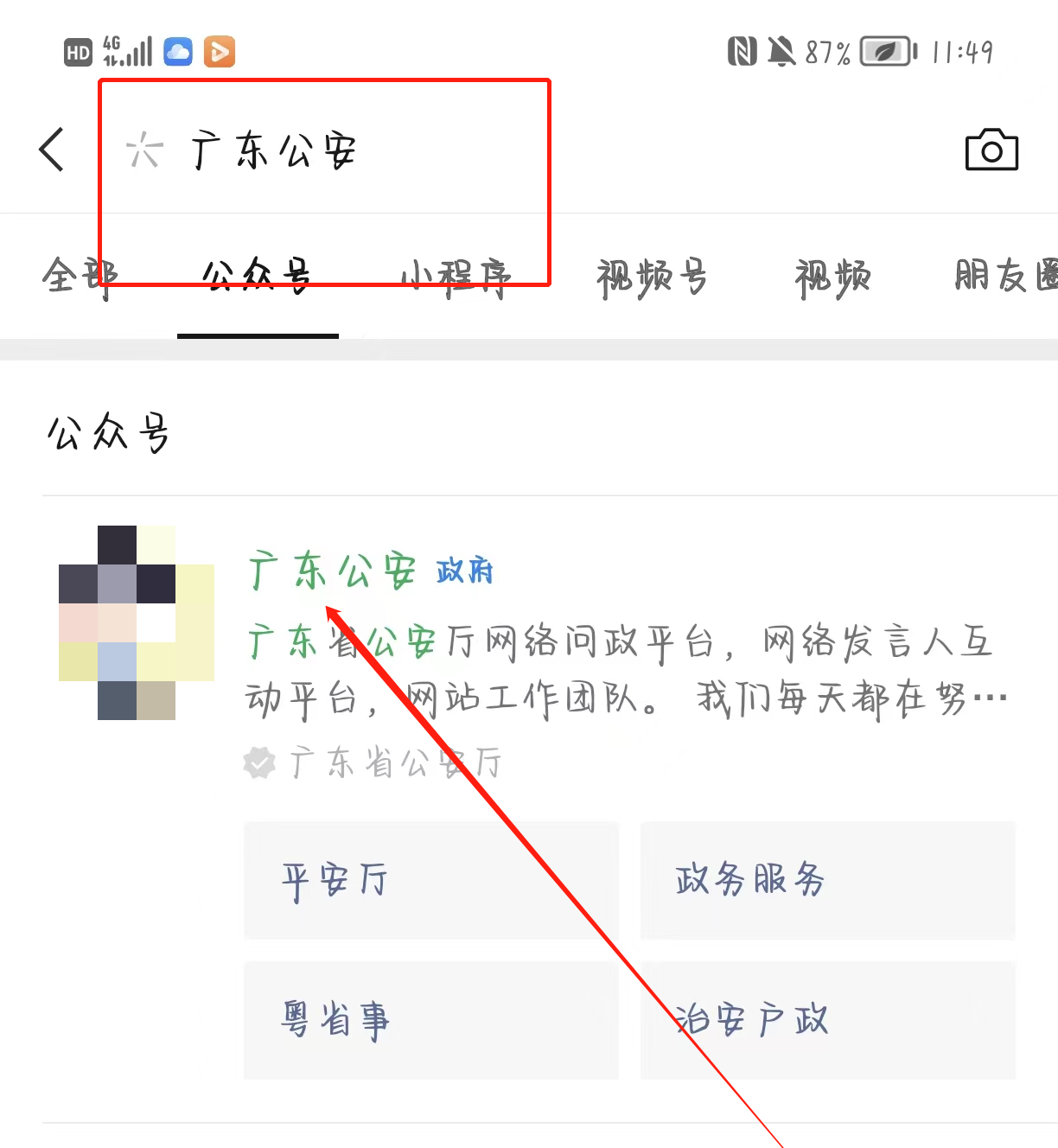Select the 公众号 tab
Viewport: 1058px width, 1148px height.
click(x=257, y=277)
